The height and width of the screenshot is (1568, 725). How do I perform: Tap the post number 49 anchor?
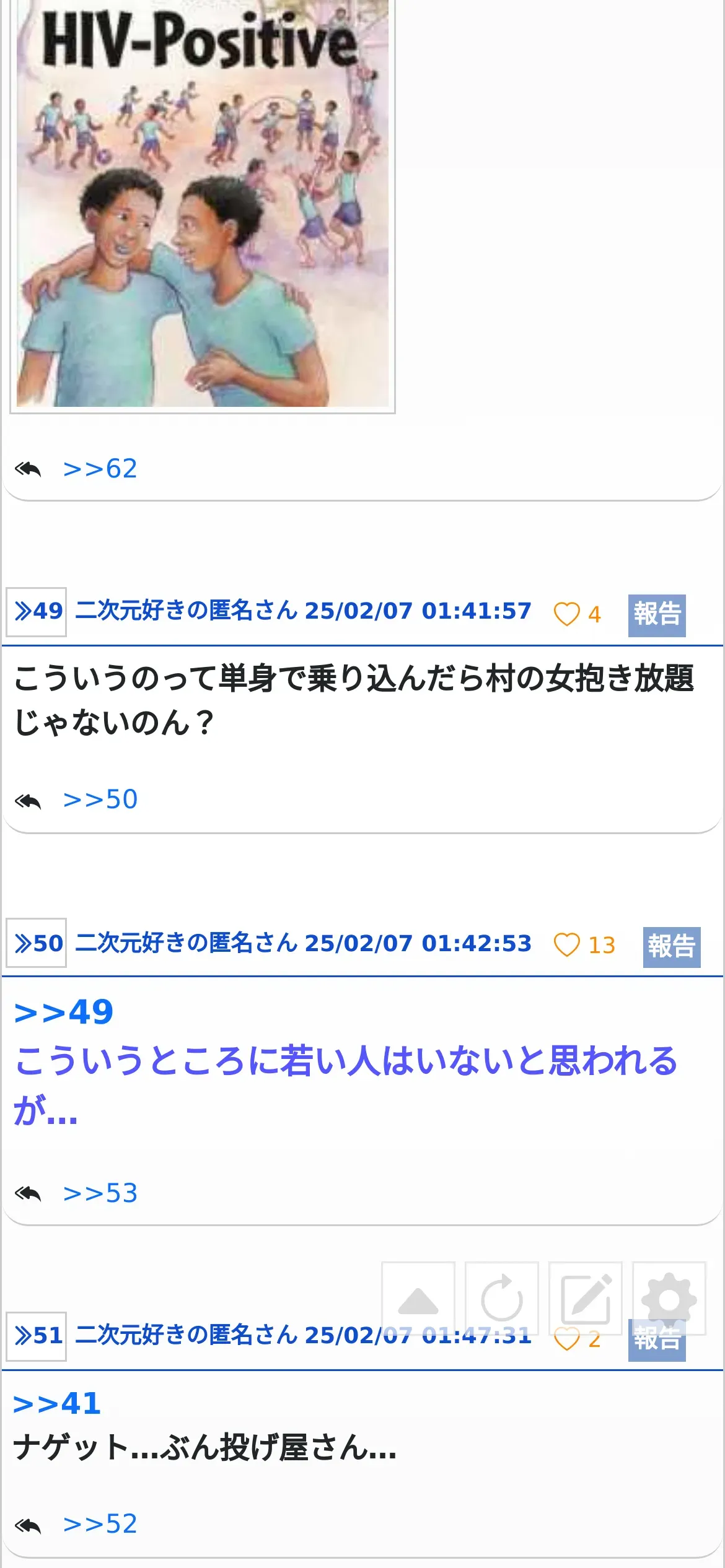click(x=37, y=612)
